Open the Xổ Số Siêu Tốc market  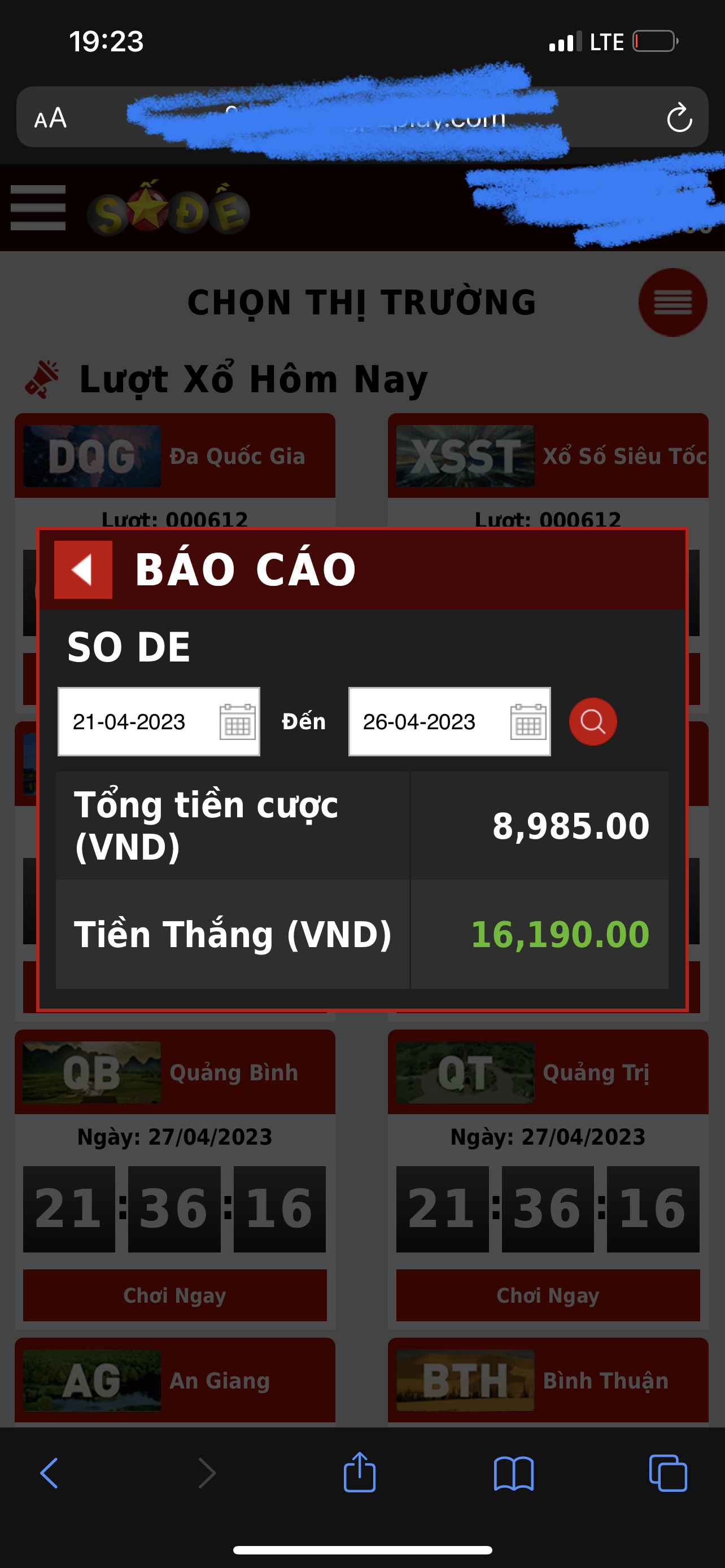(548, 456)
